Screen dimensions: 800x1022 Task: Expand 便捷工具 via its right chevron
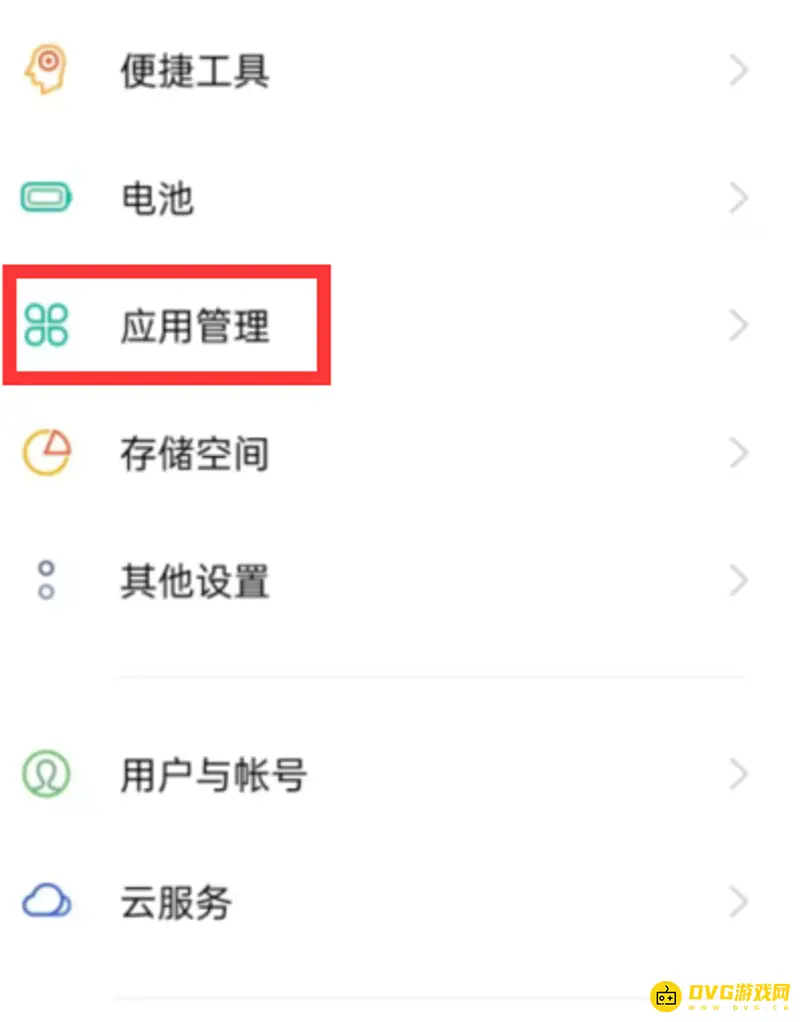(x=738, y=68)
